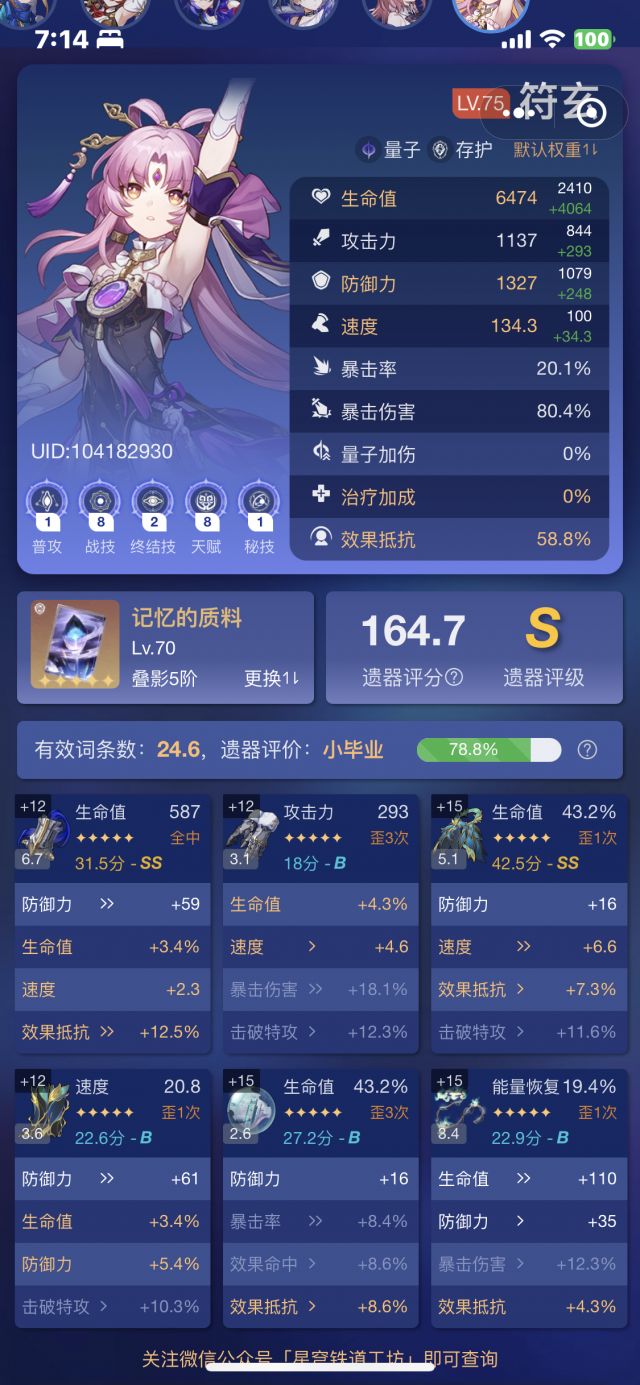Select the highlighted character avatar at top
This screenshot has width=640, height=1385.
tap(490, 12)
